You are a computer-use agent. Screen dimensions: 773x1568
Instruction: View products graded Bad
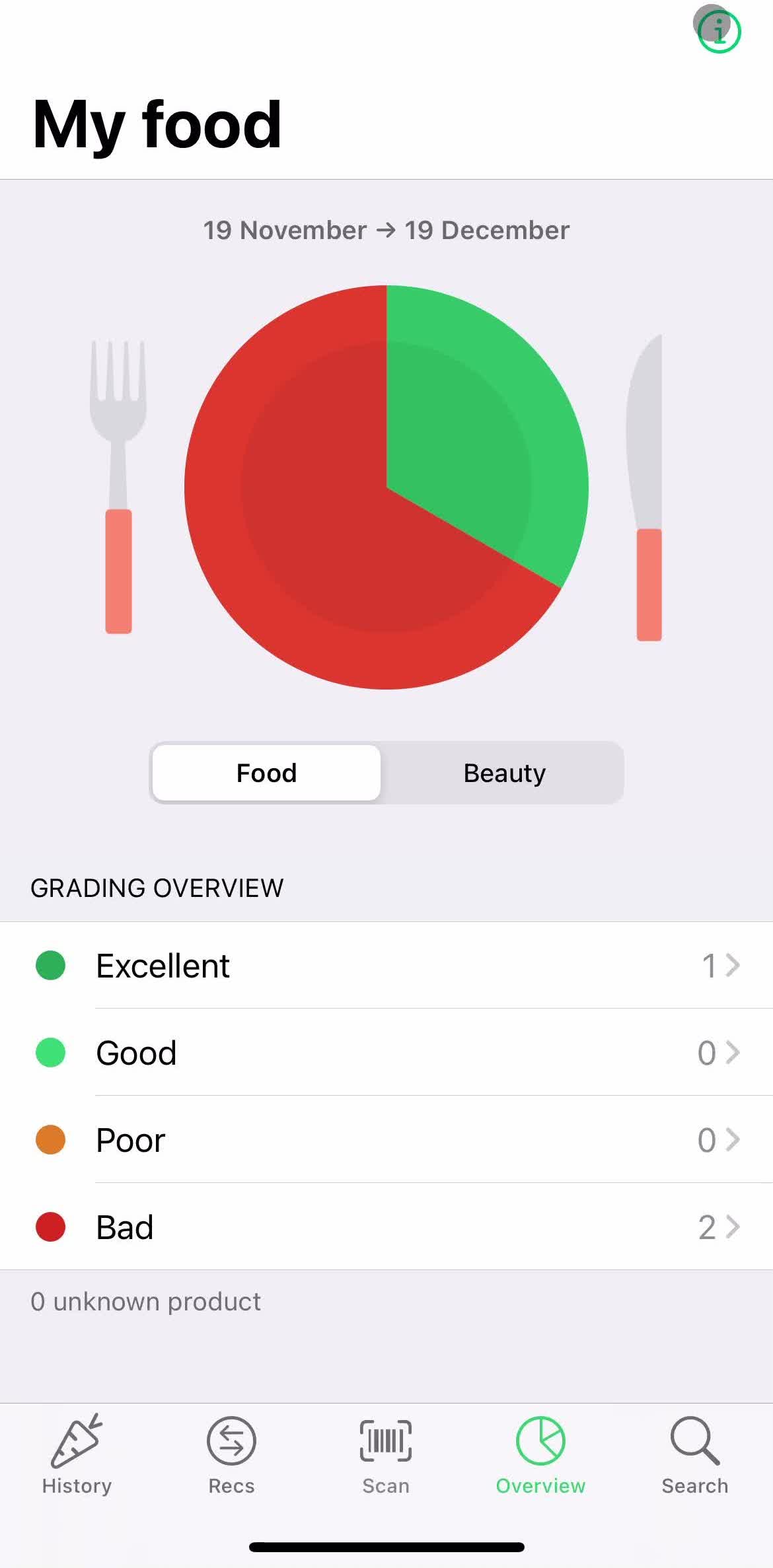pos(386,1227)
